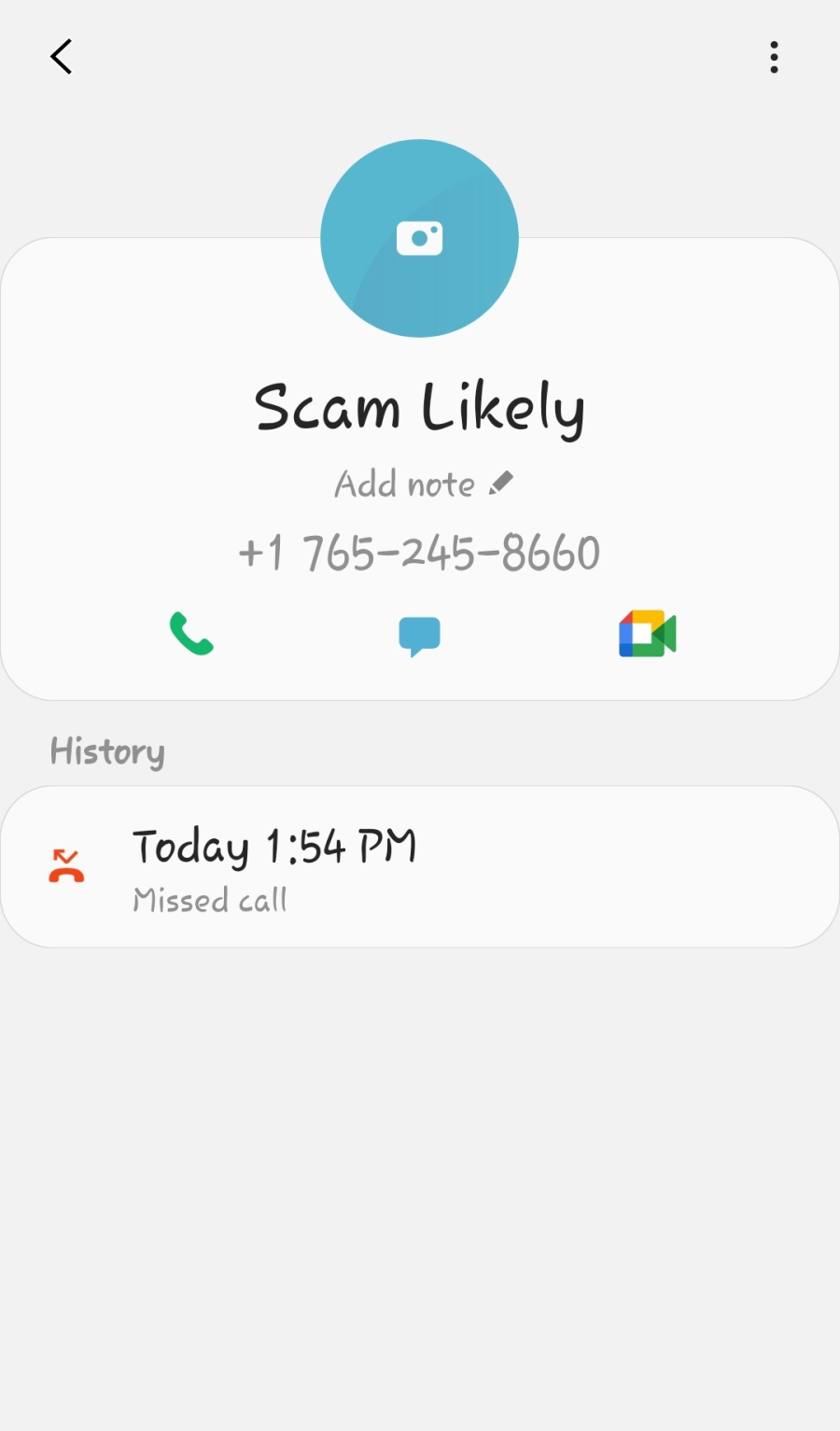Image resolution: width=840 pixels, height=1431 pixels.
Task: Open the three-dot overflow menu
Action: tap(774, 57)
